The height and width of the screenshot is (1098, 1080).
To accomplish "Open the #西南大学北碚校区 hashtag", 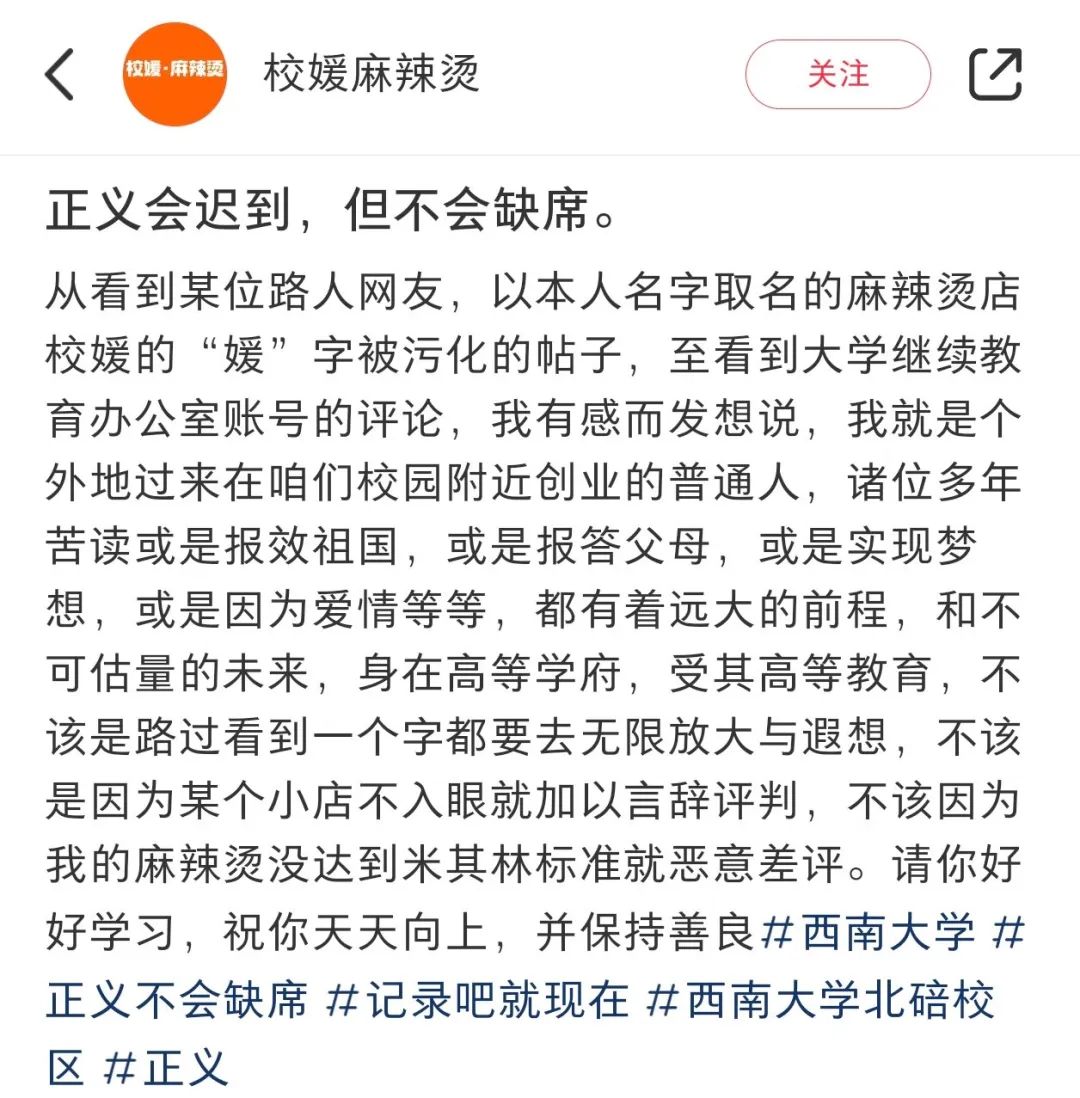I will (820, 1000).
